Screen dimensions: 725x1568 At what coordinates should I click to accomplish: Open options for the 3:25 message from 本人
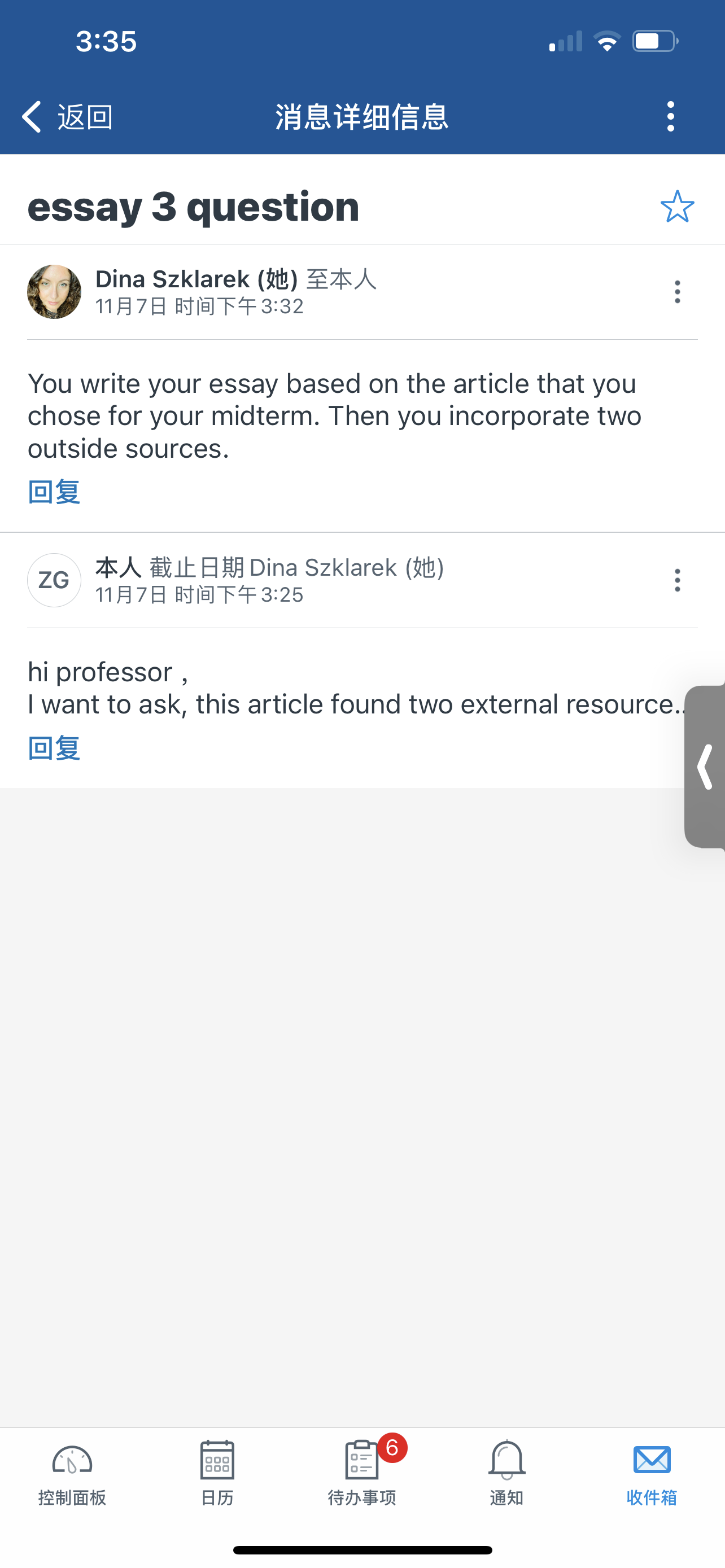point(677,580)
